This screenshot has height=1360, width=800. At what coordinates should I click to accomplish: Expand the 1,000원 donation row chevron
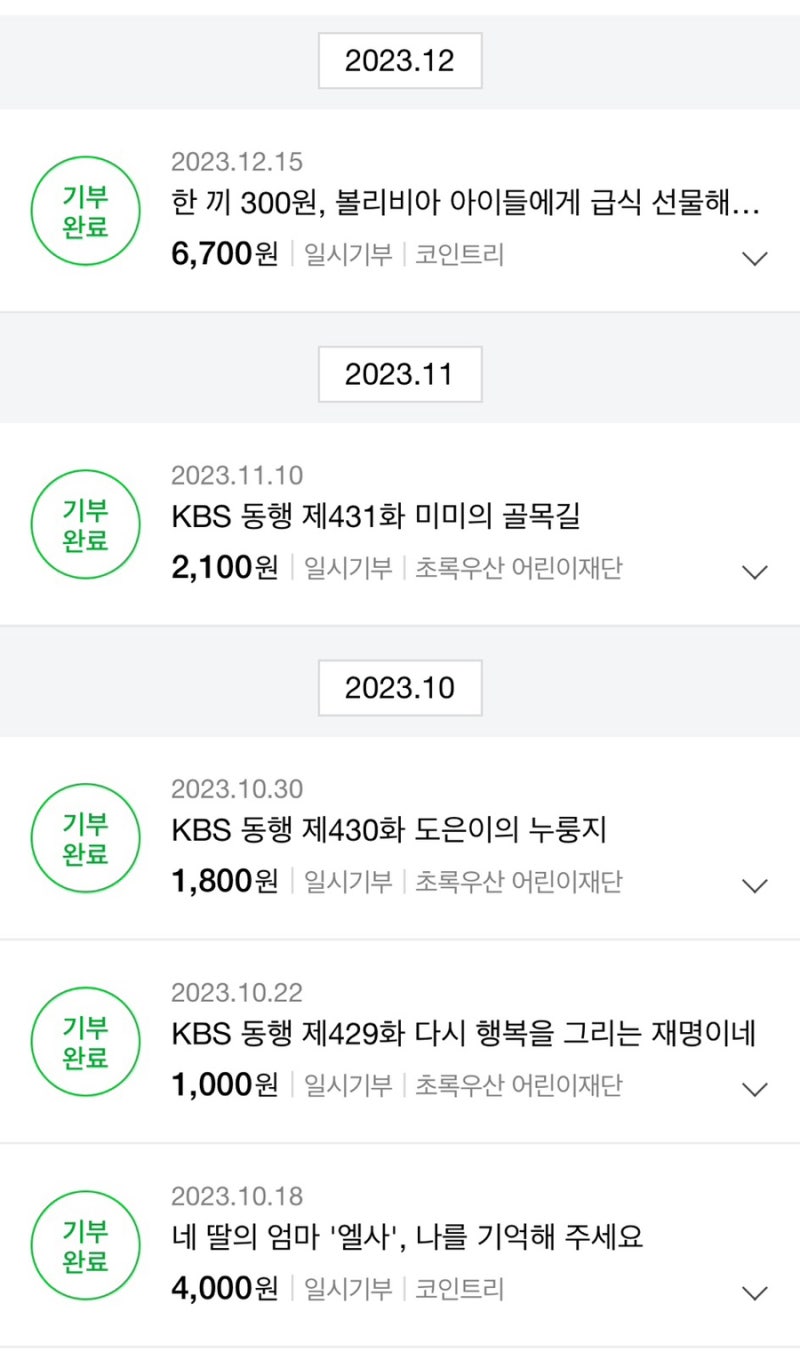coord(756,1089)
